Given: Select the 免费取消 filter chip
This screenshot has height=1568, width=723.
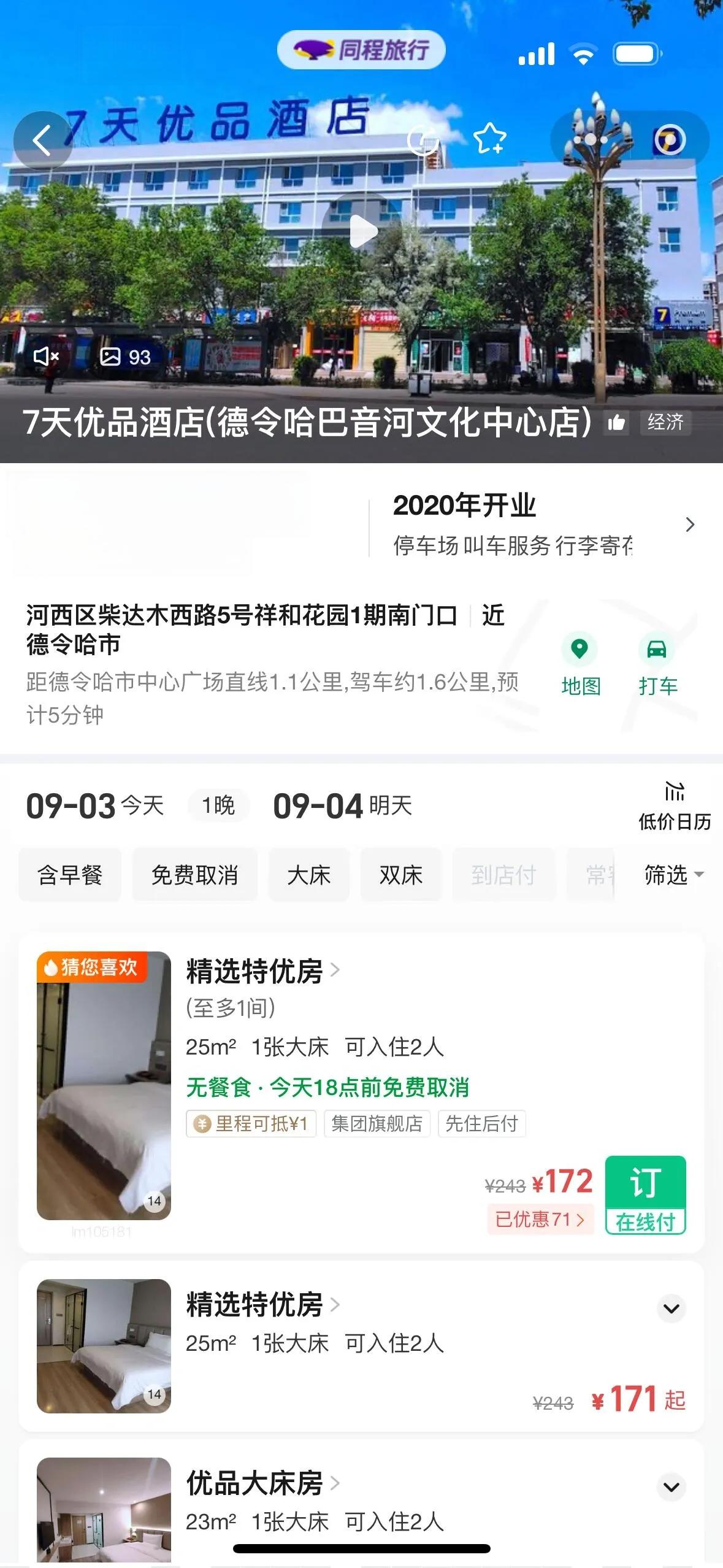Looking at the screenshot, I should click(194, 875).
